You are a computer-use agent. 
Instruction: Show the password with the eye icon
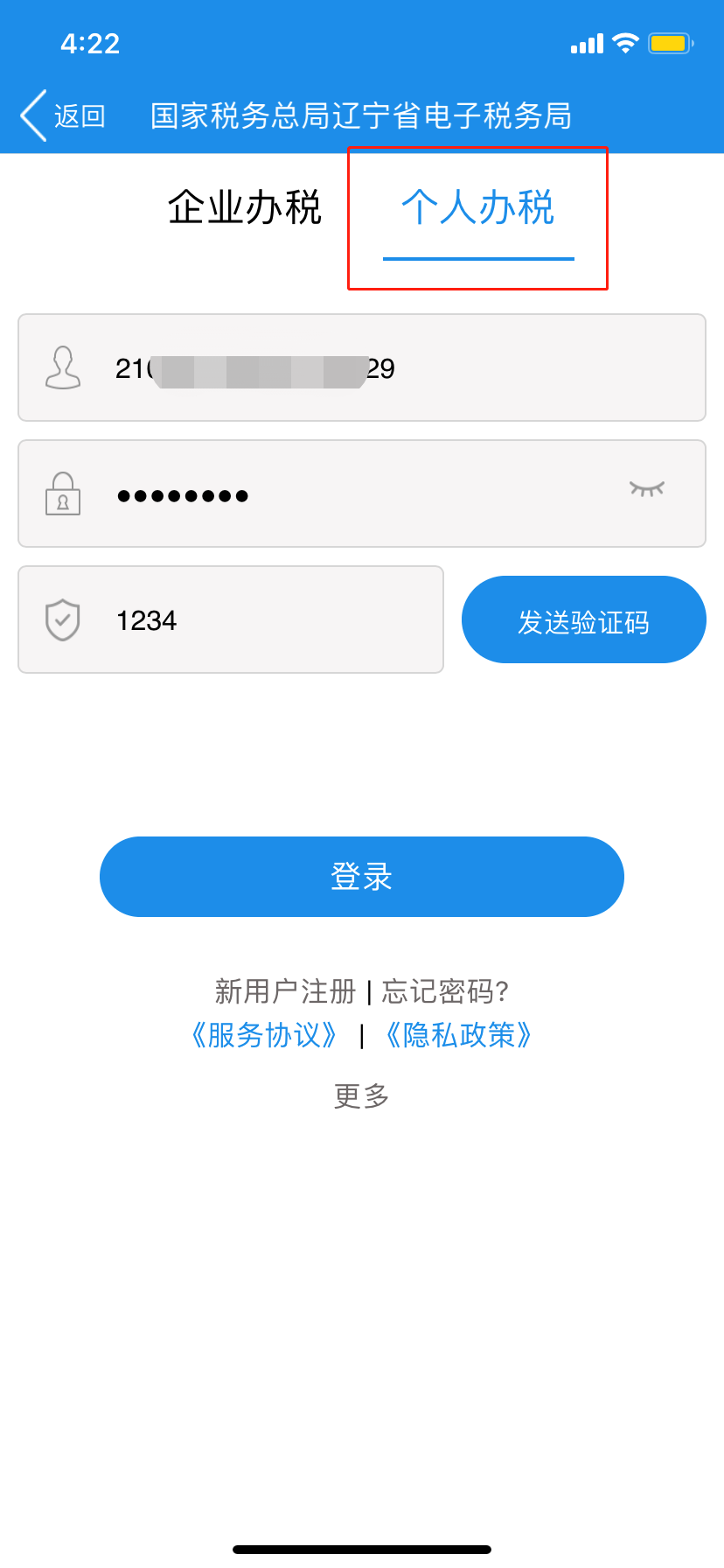647,489
